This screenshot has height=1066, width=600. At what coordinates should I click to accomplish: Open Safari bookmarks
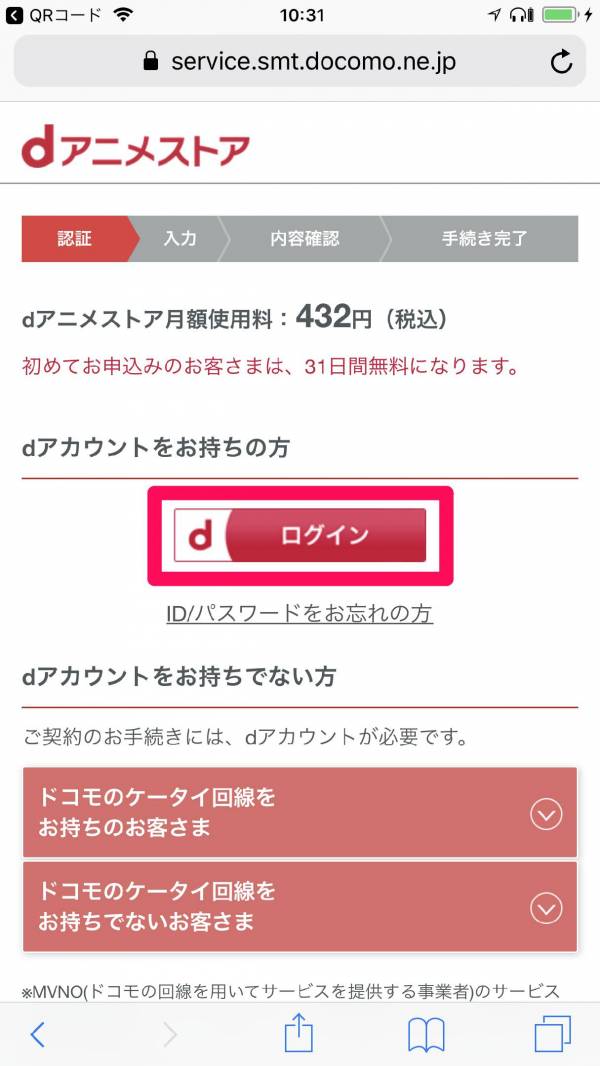coord(426,1034)
